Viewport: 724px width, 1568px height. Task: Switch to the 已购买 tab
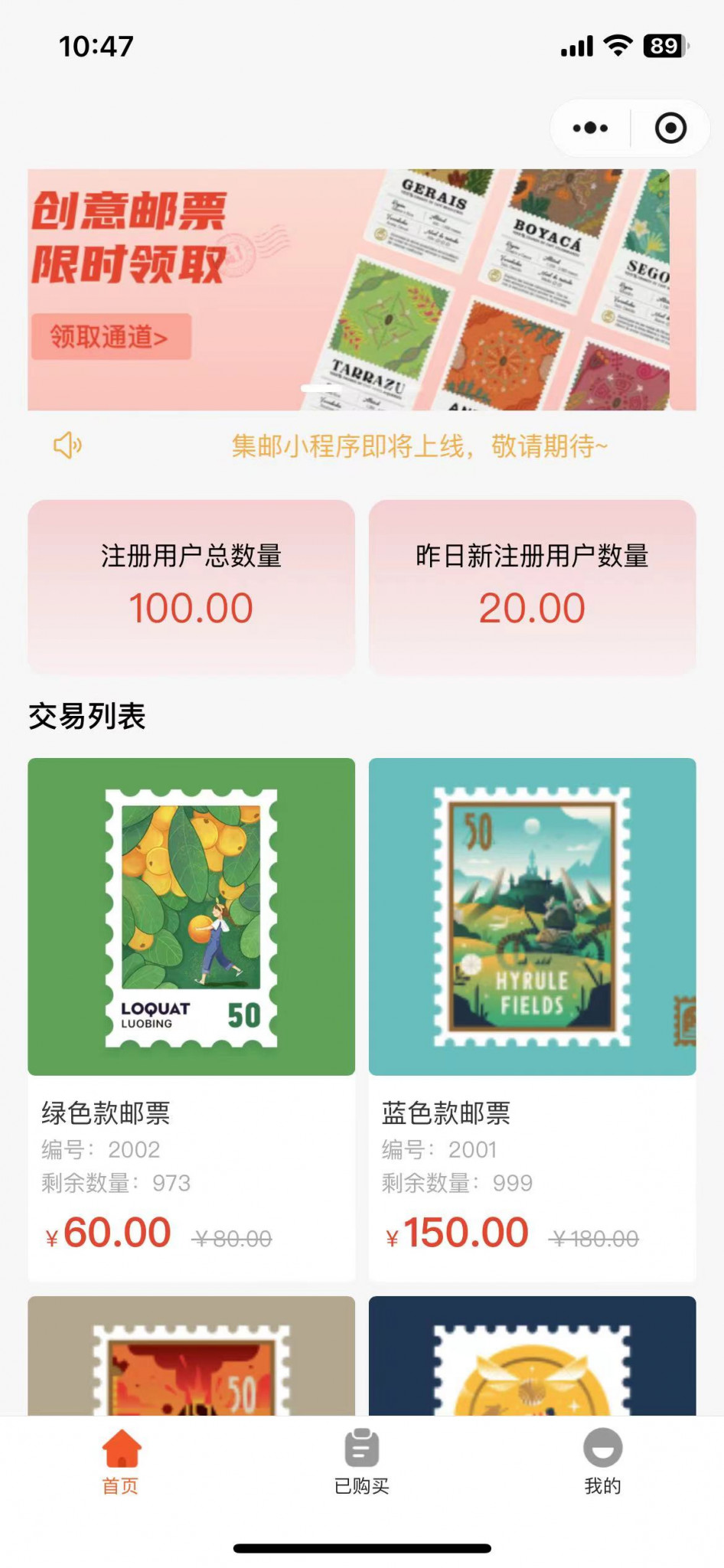coord(362,1462)
